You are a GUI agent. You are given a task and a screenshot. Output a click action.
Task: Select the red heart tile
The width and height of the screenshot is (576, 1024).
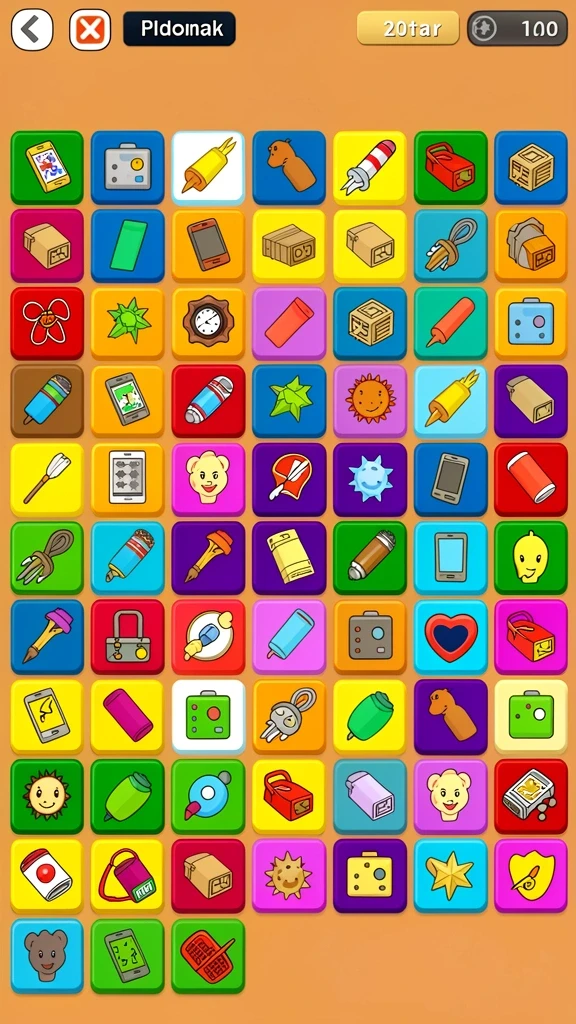(x=451, y=637)
